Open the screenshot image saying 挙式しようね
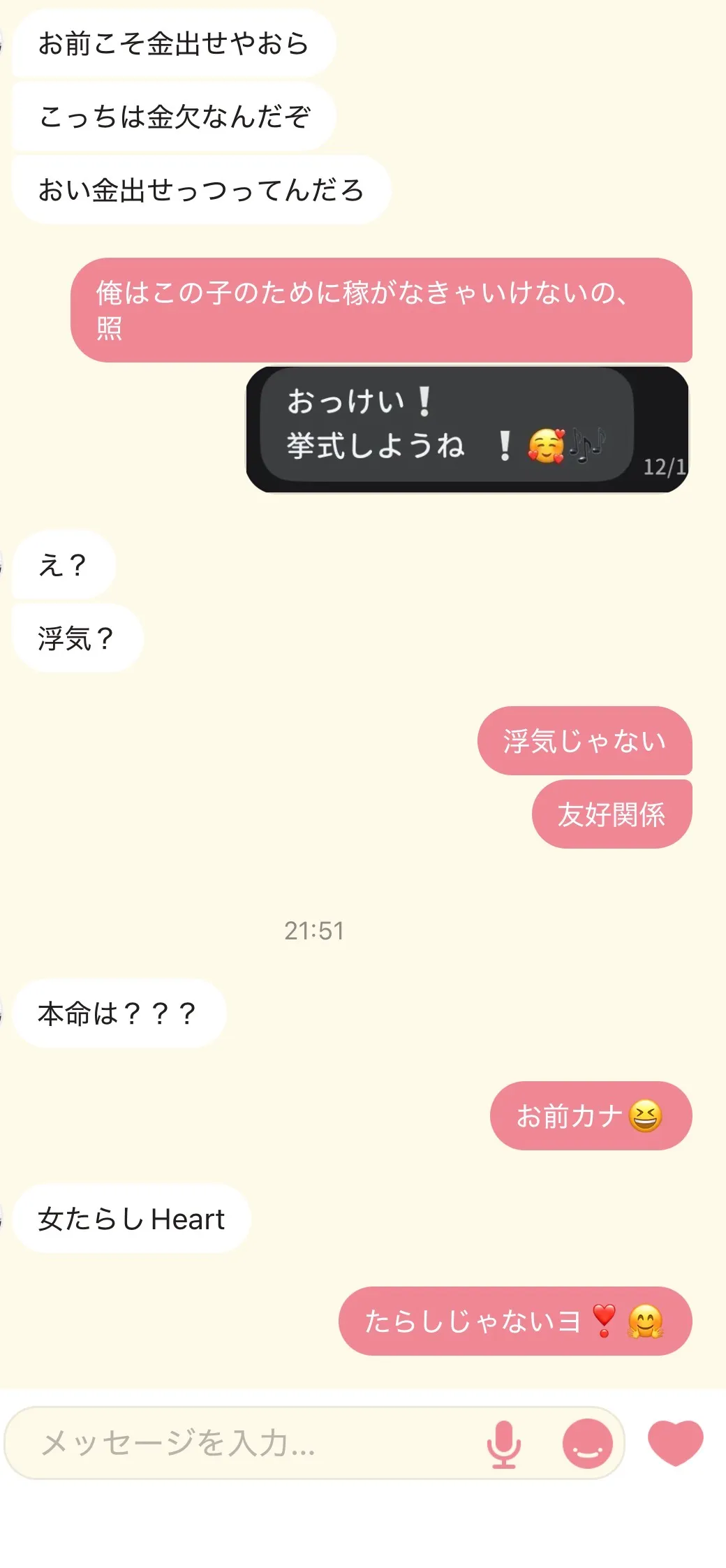The width and height of the screenshot is (726, 1568). click(466, 430)
